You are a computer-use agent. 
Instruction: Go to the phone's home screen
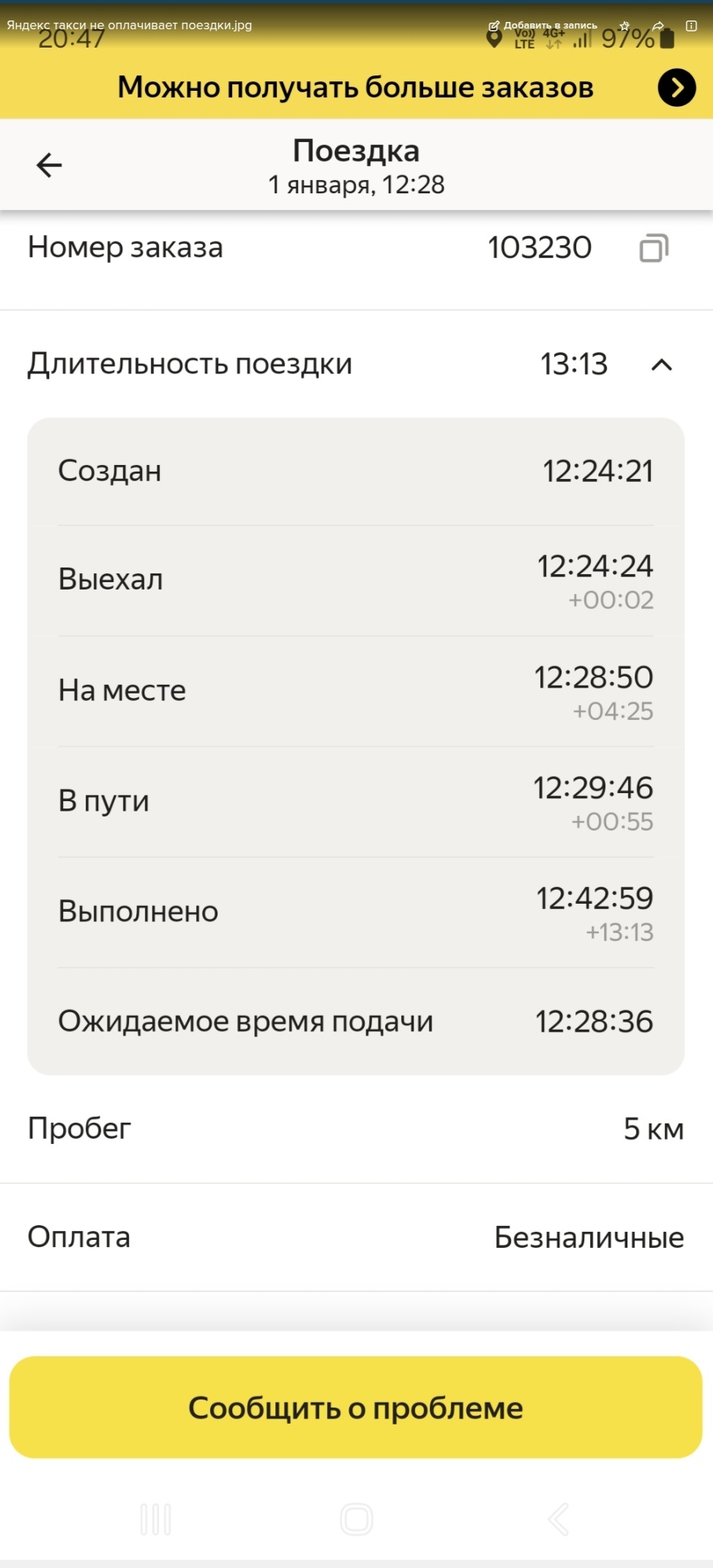[x=356, y=1519]
